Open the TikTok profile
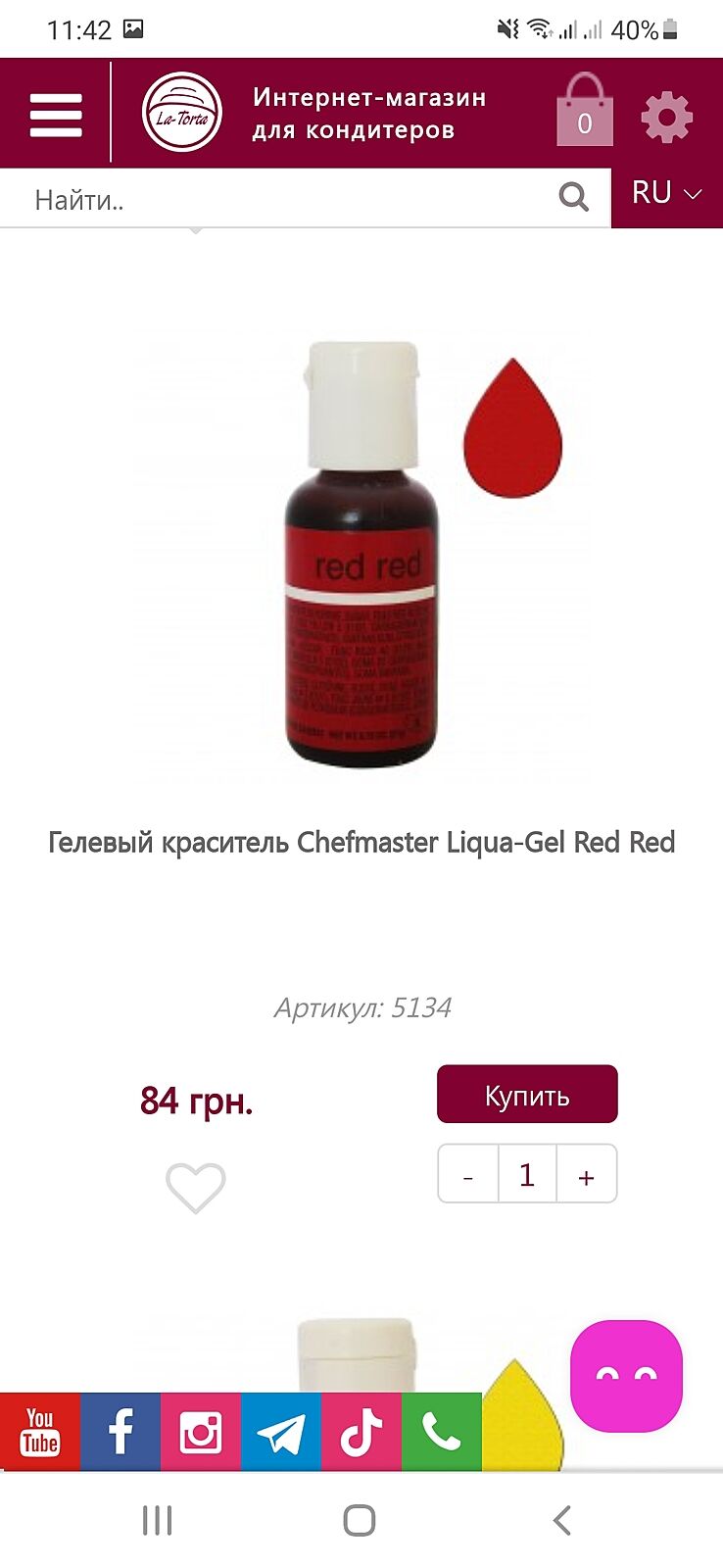The image size is (723, 1568). [361, 1432]
